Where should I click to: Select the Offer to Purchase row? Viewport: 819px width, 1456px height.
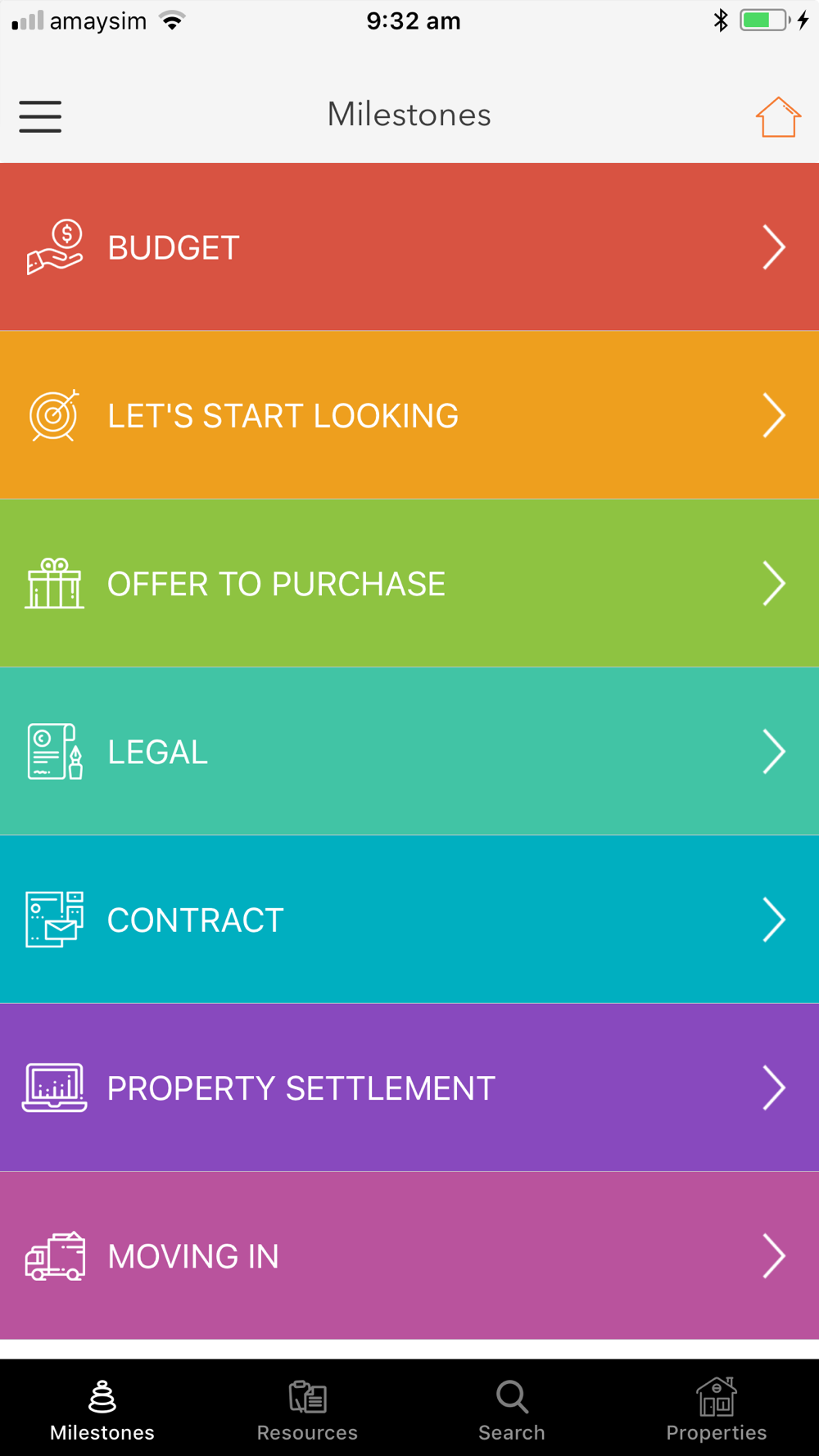[x=409, y=583]
